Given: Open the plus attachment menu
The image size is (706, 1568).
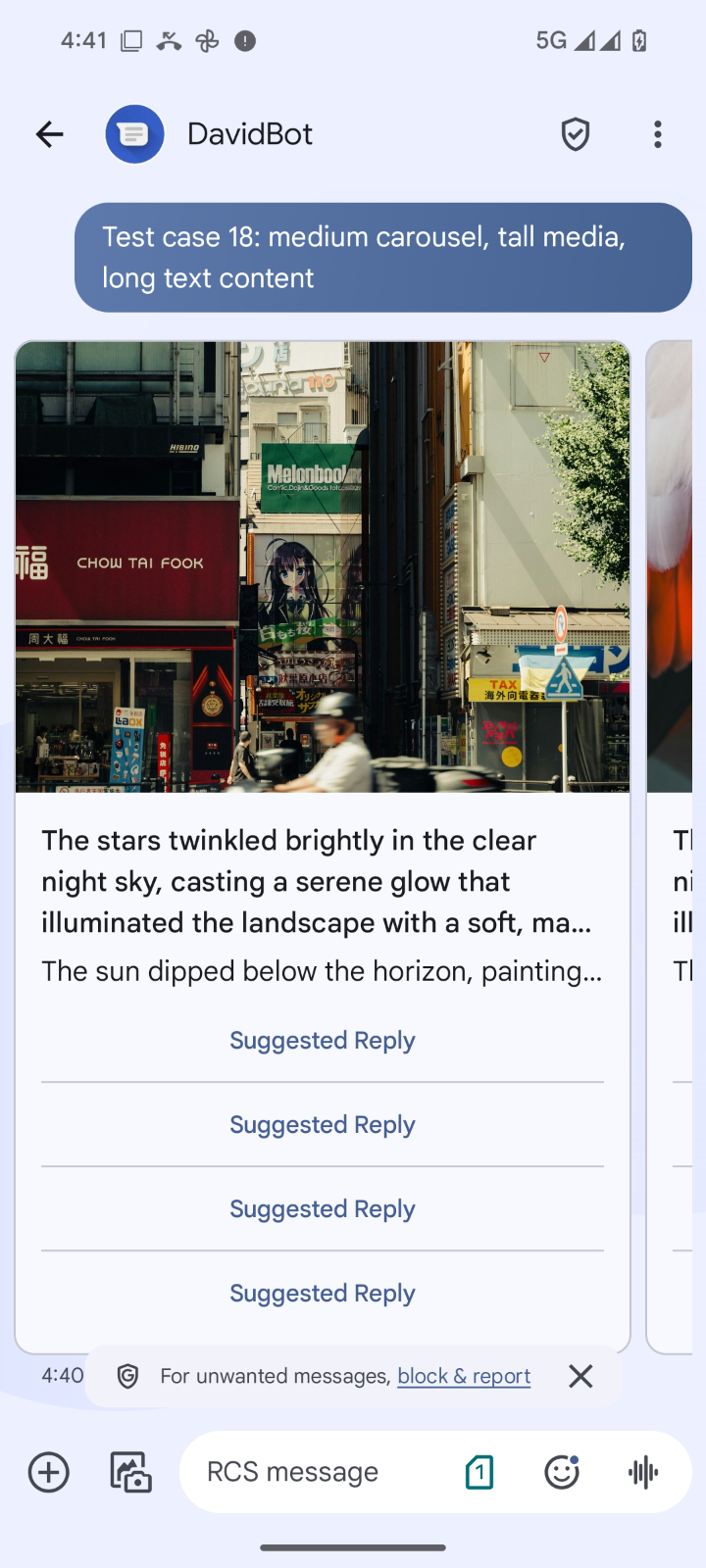Looking at the screenshot, I should [x=48, y=1472].
